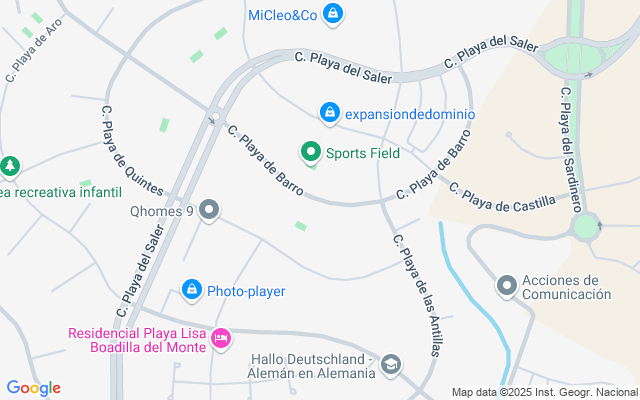
Task: Select the Photo-player shop marker
Action: click(191, 290)
